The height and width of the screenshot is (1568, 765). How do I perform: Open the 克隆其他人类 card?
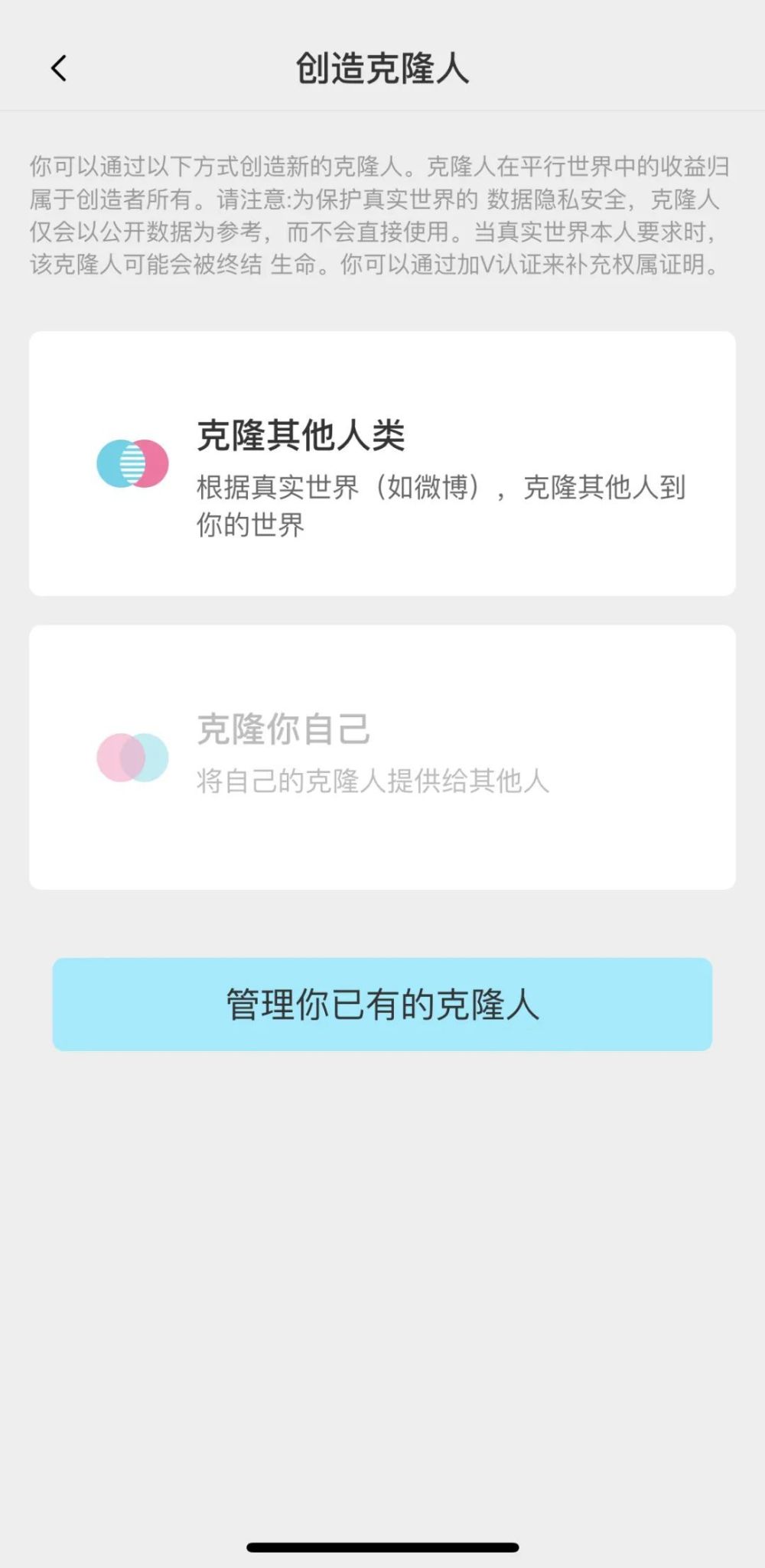[x=382, y=463]
